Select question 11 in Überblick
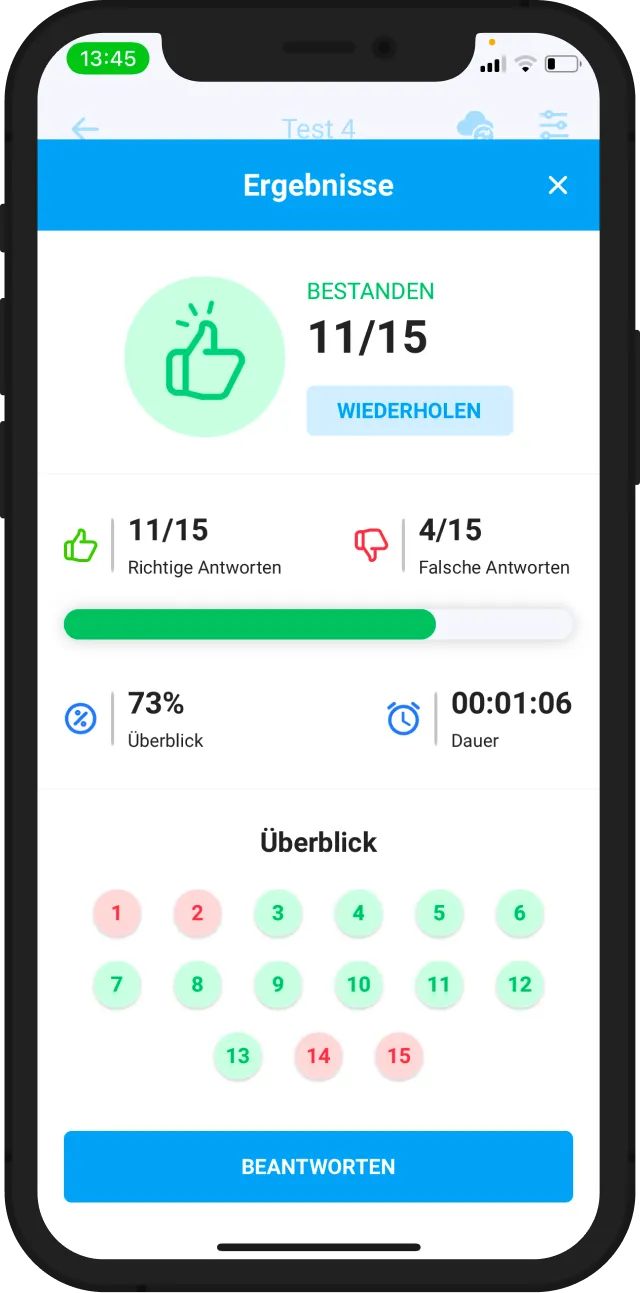The height and width of the screenshot is (1293, 640). coord(439,985)
